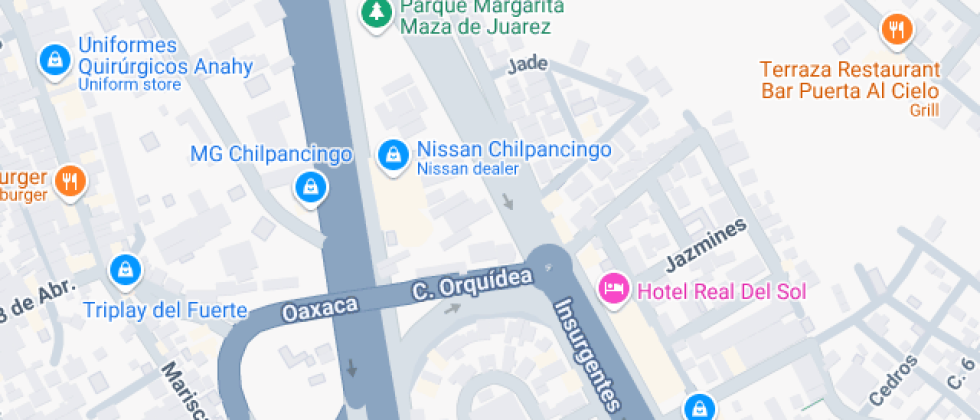Viewport: 980px width, 420px height.
Task: Open the Parque Margarita Maza de Juarez marker
Action: point(377,13)
